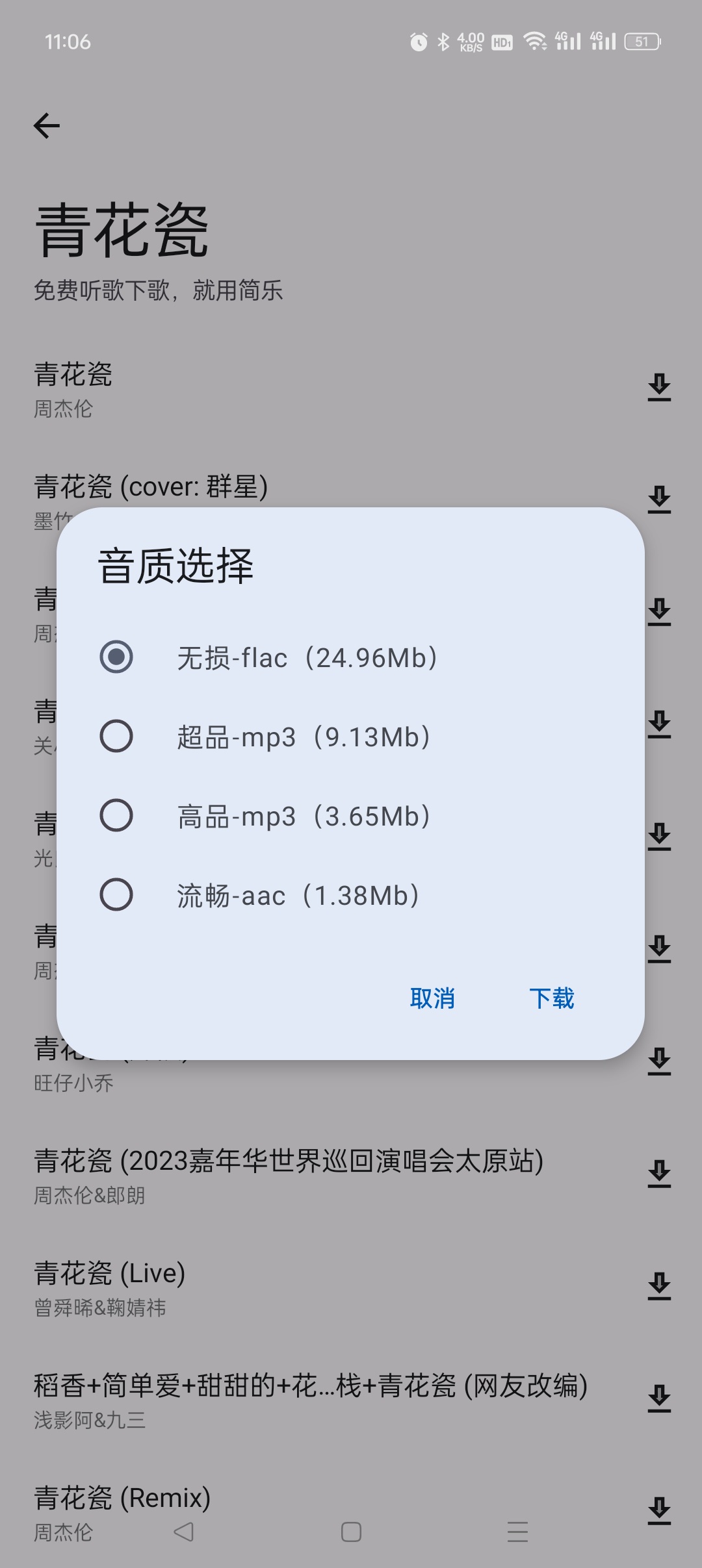
Task: Confirm with the 下载 button
Action: (x=551, y=998)
